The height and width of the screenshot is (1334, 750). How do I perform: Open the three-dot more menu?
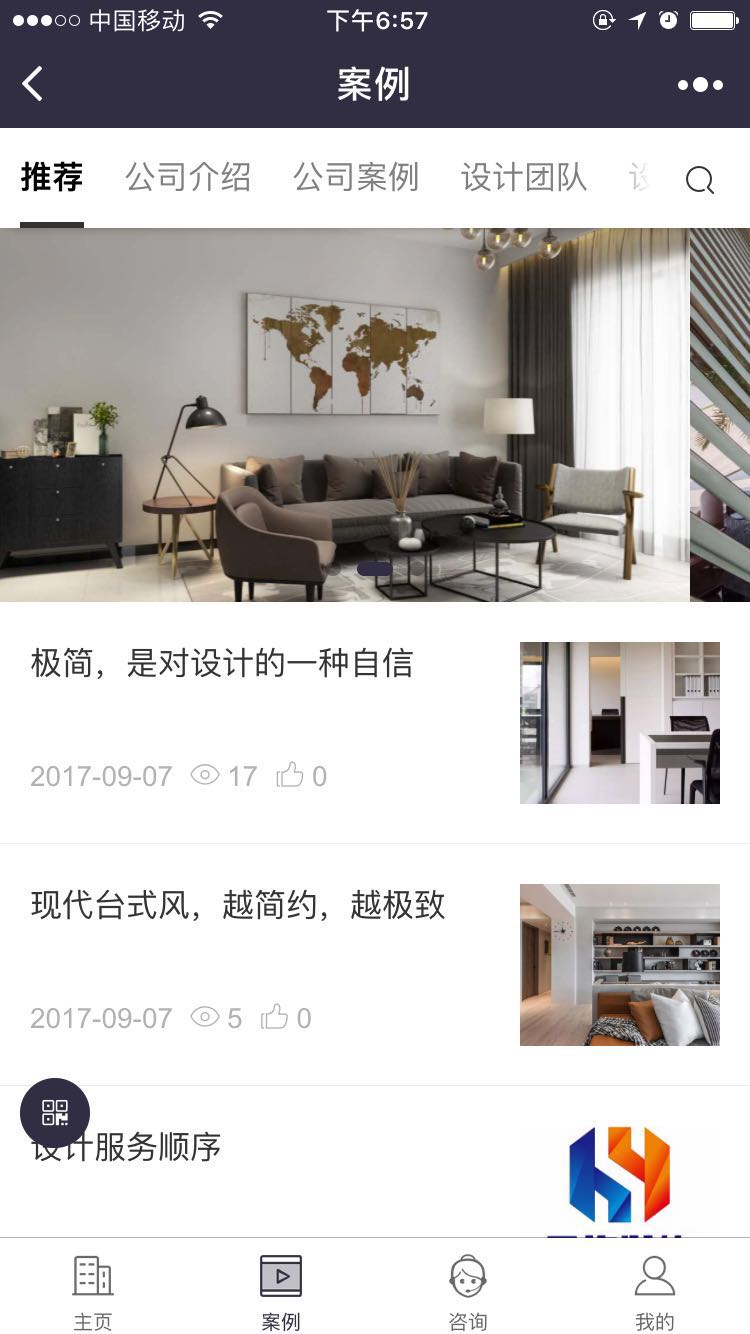tap(700, 85)
